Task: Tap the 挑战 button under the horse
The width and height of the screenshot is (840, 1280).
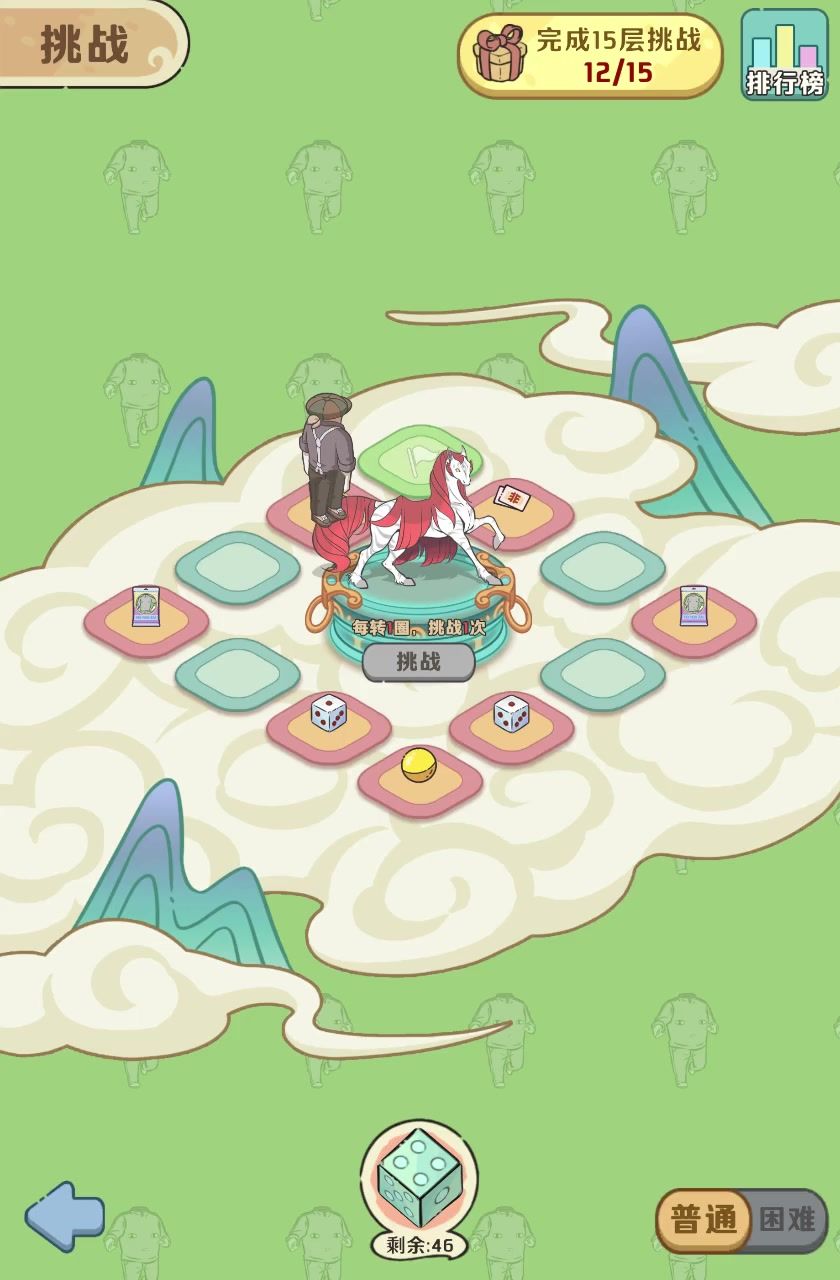Action: (x=418, y=662)
